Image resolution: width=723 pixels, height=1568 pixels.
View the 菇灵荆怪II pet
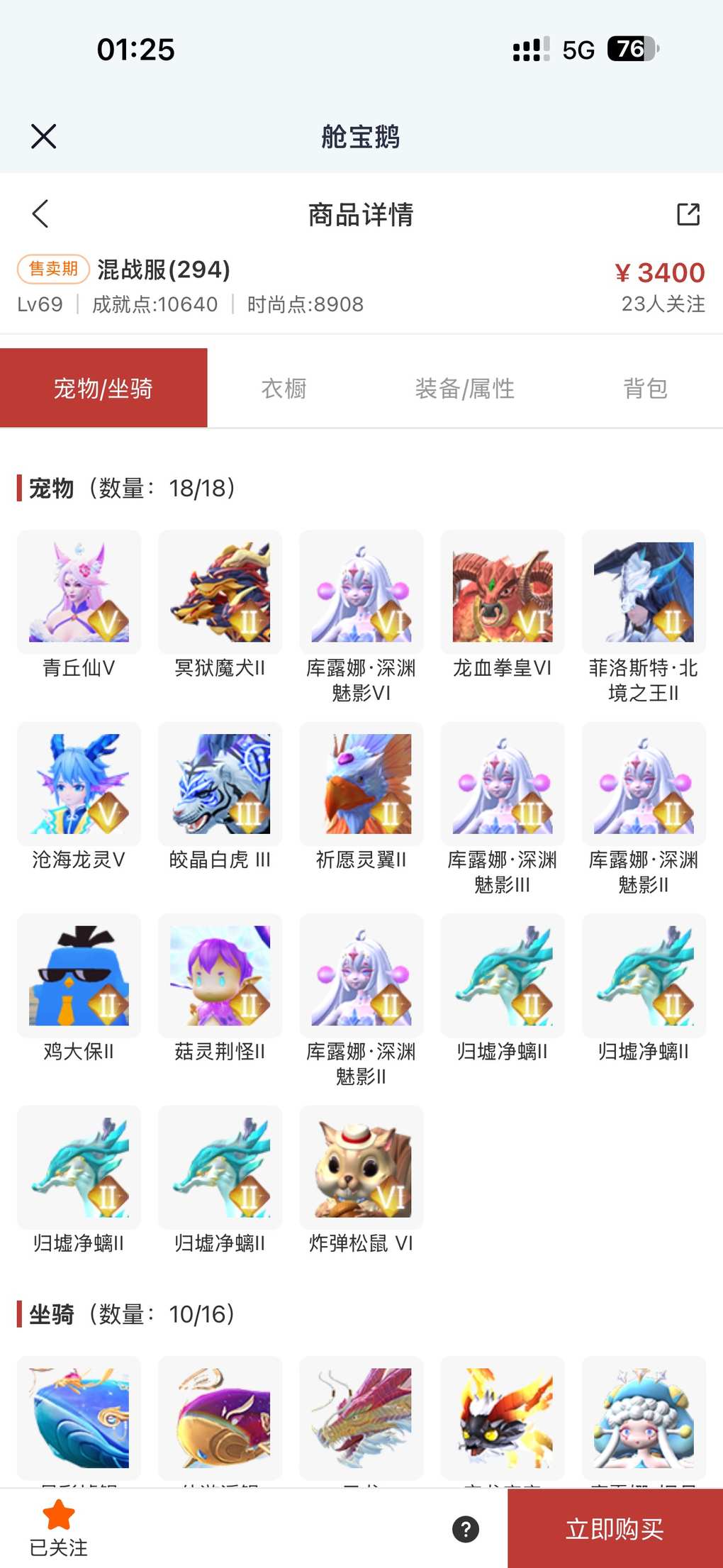point(220,976)
